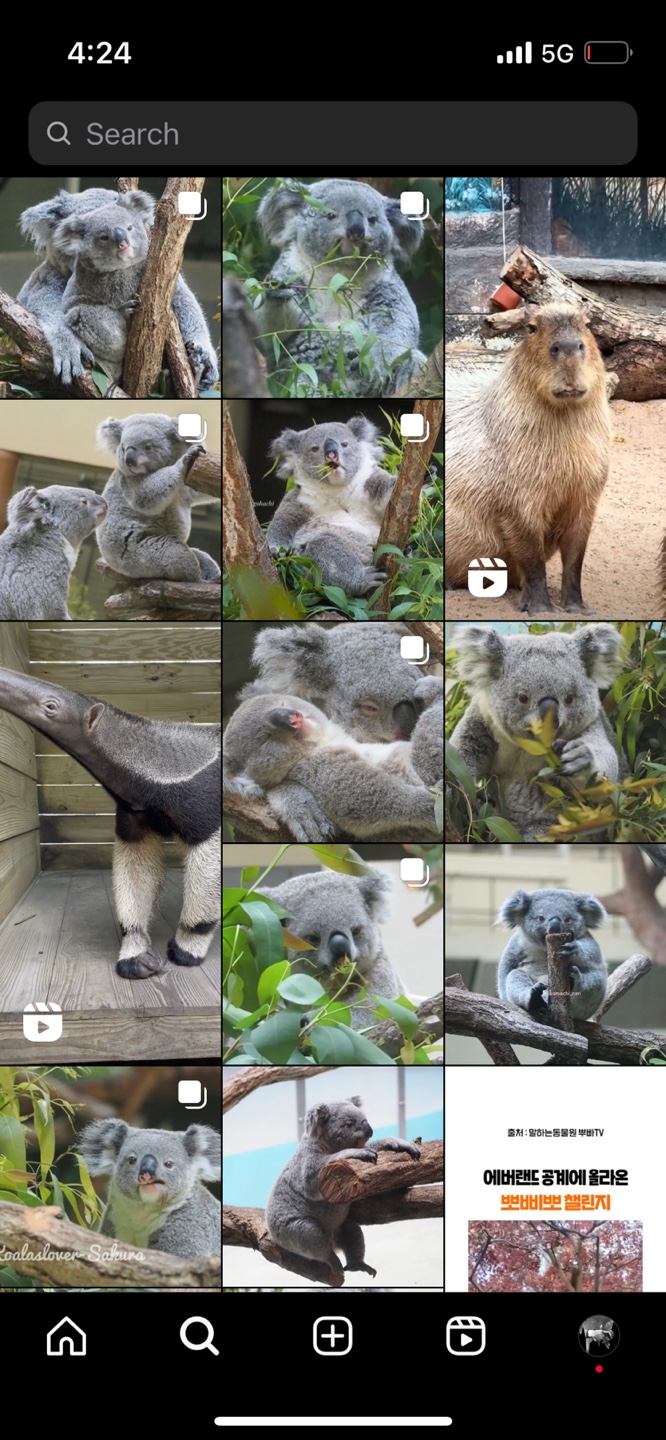
Task: Open the Search field
Action: pyautogui.click(x=332, y=133)
